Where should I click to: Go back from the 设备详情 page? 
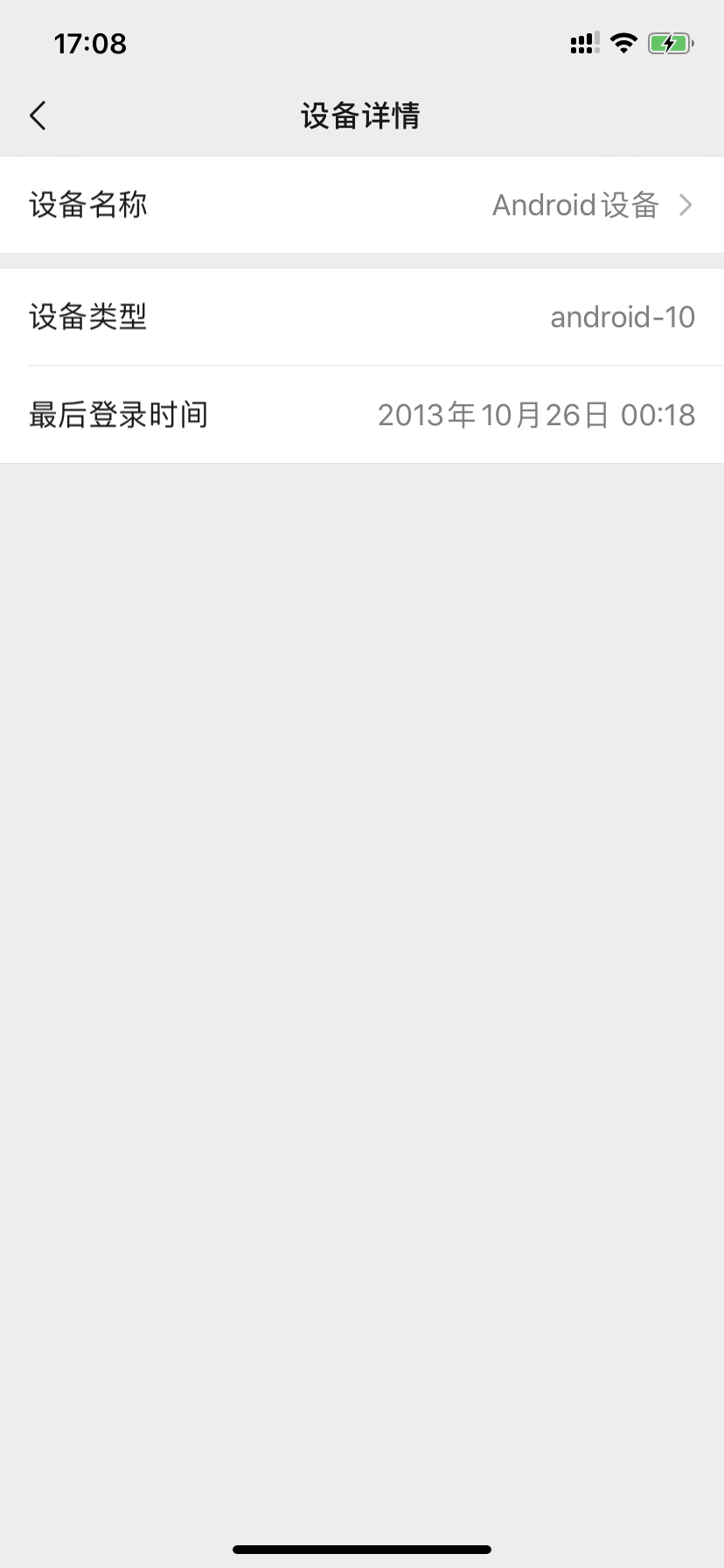click(x=38, y=115)
